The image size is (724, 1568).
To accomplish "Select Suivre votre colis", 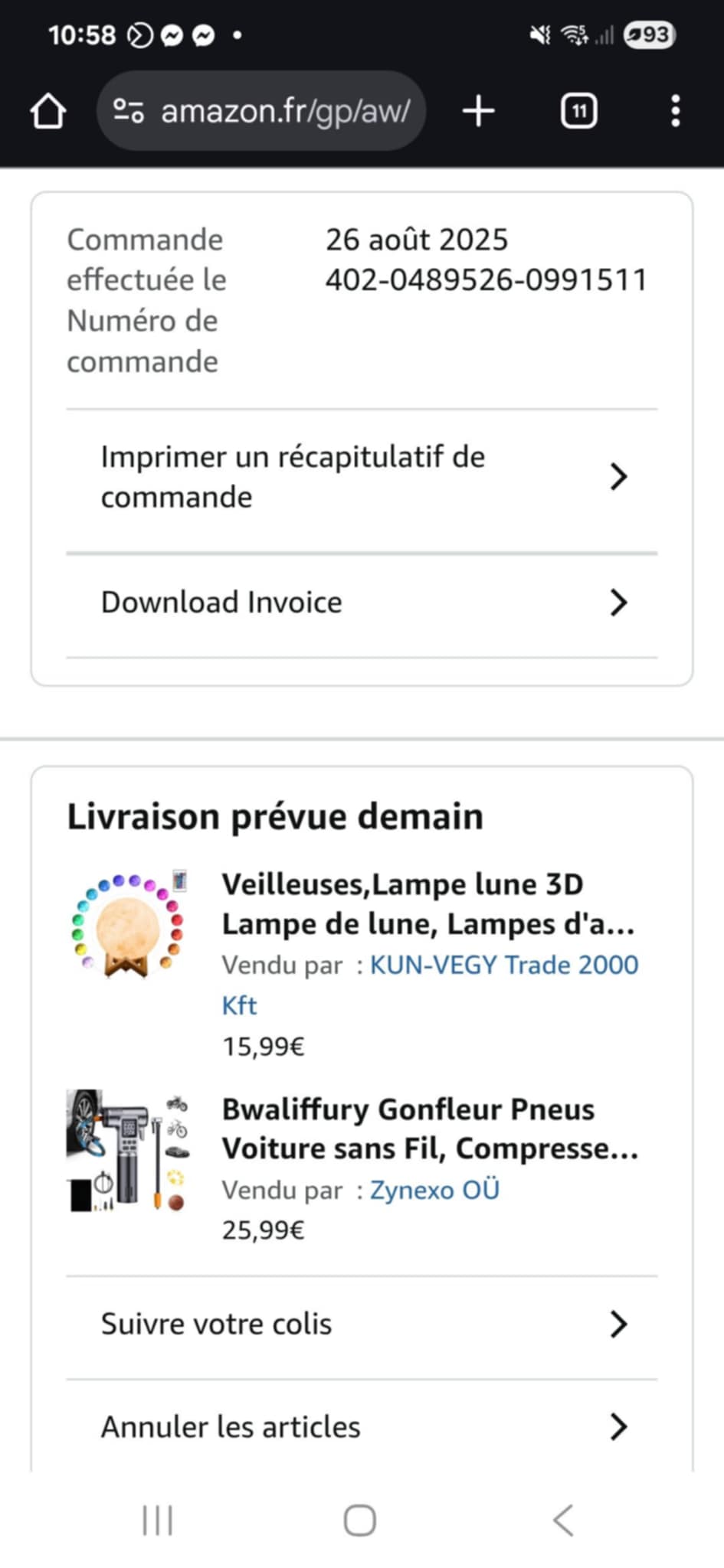I will point(362,1324).
